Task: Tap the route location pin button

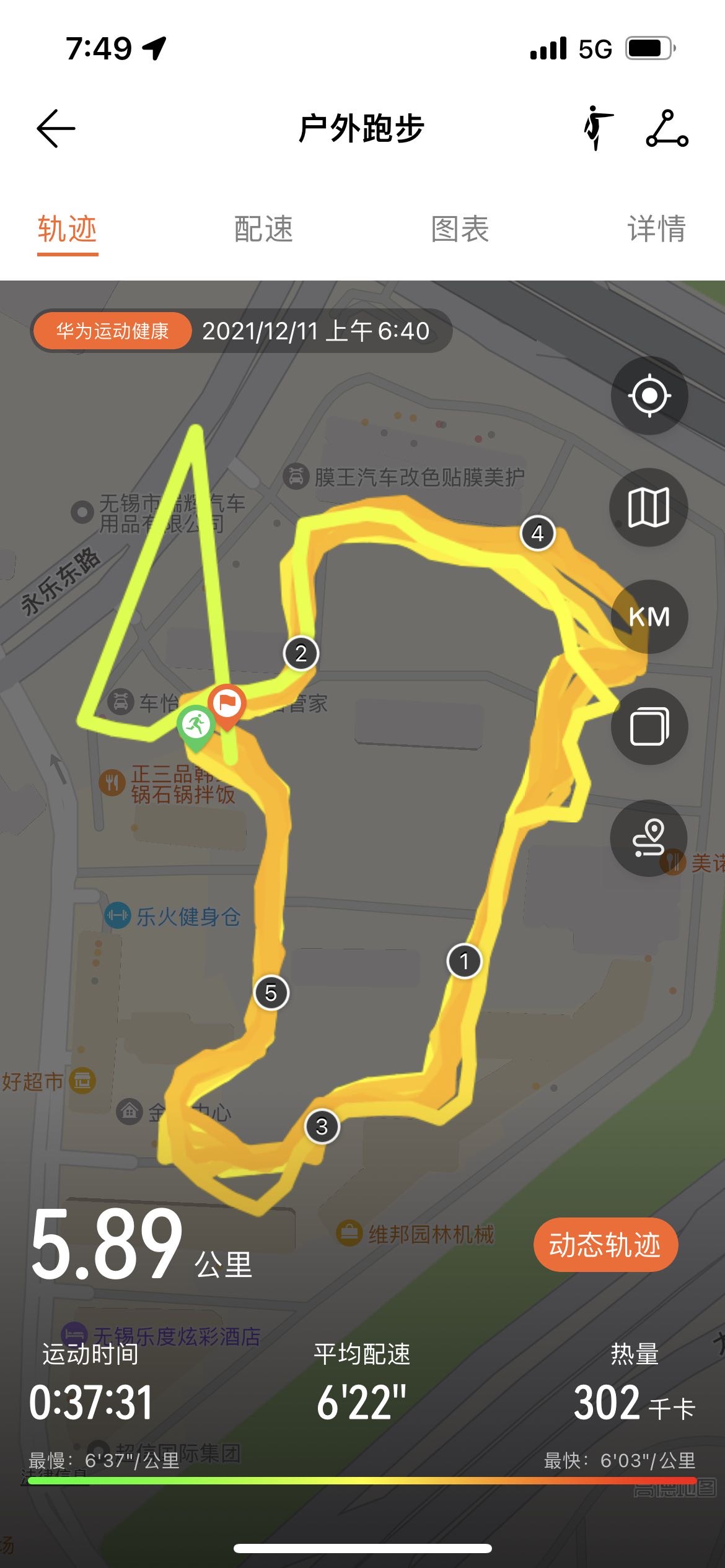Action: point(649,838)
